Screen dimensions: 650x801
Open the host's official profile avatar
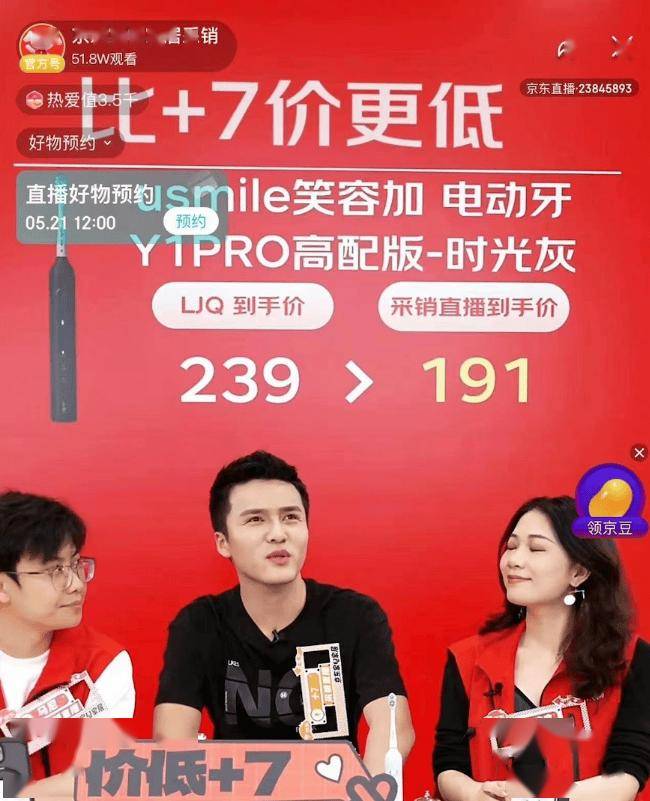coord(41,46)
